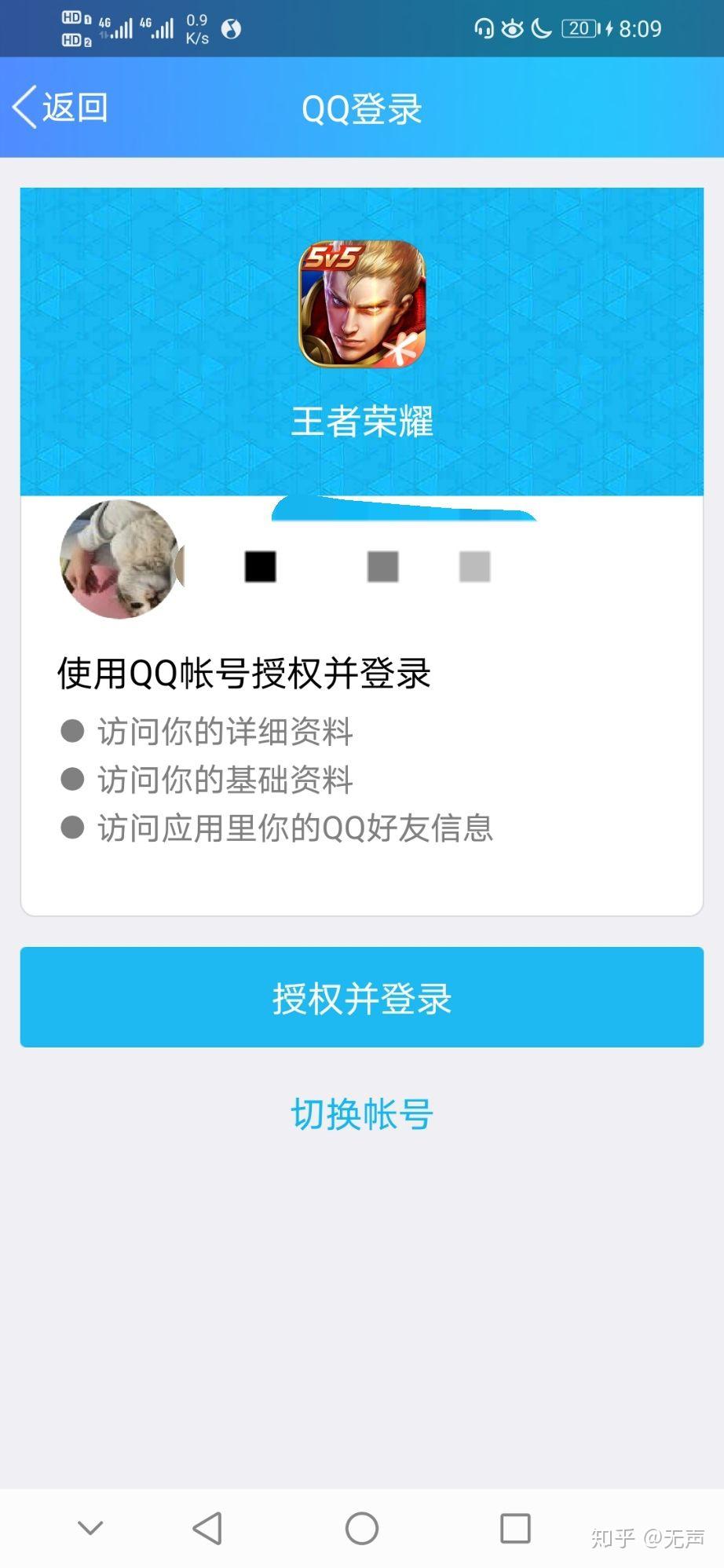Tap the system home button
724x1568 pixels.
[x=361, y=1528]
